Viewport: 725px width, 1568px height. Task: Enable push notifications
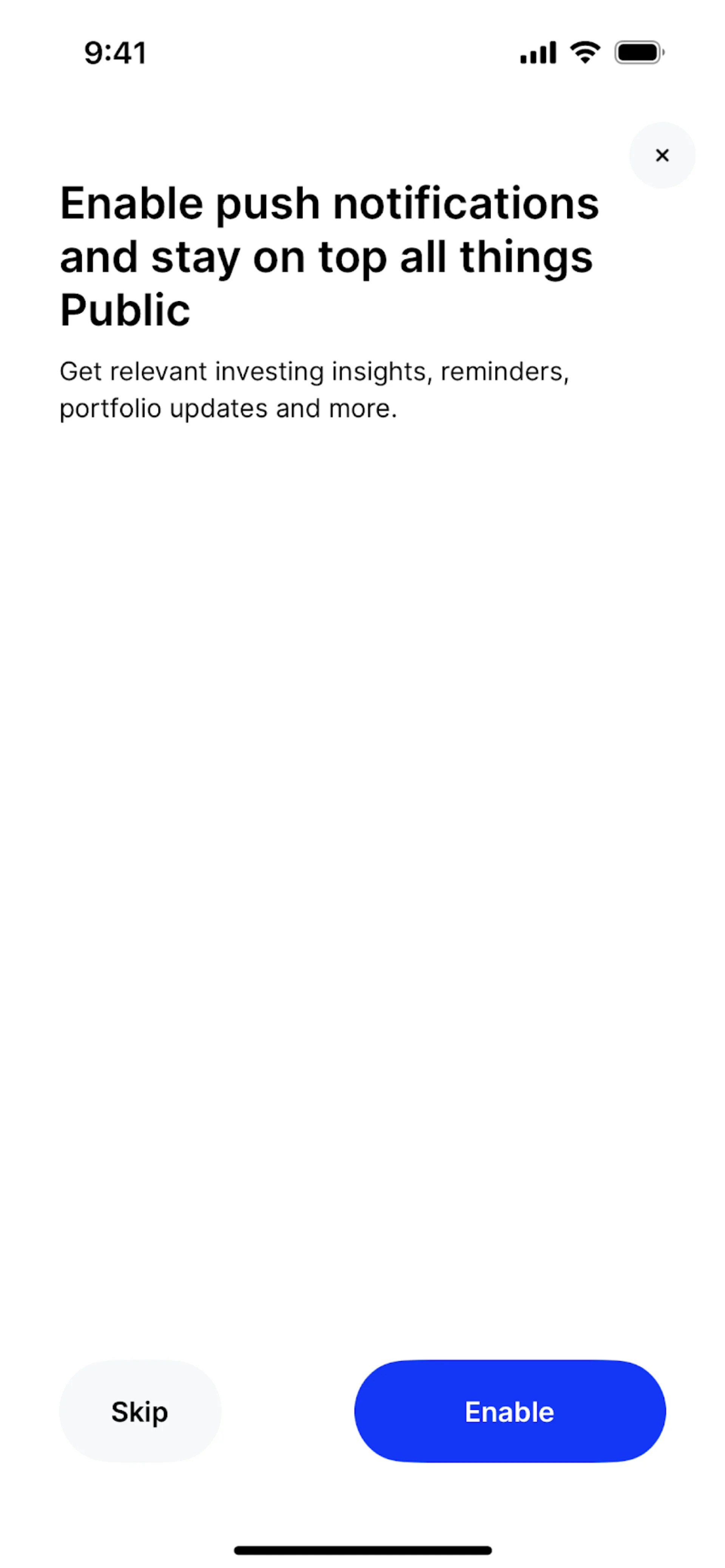point(509,1411)
